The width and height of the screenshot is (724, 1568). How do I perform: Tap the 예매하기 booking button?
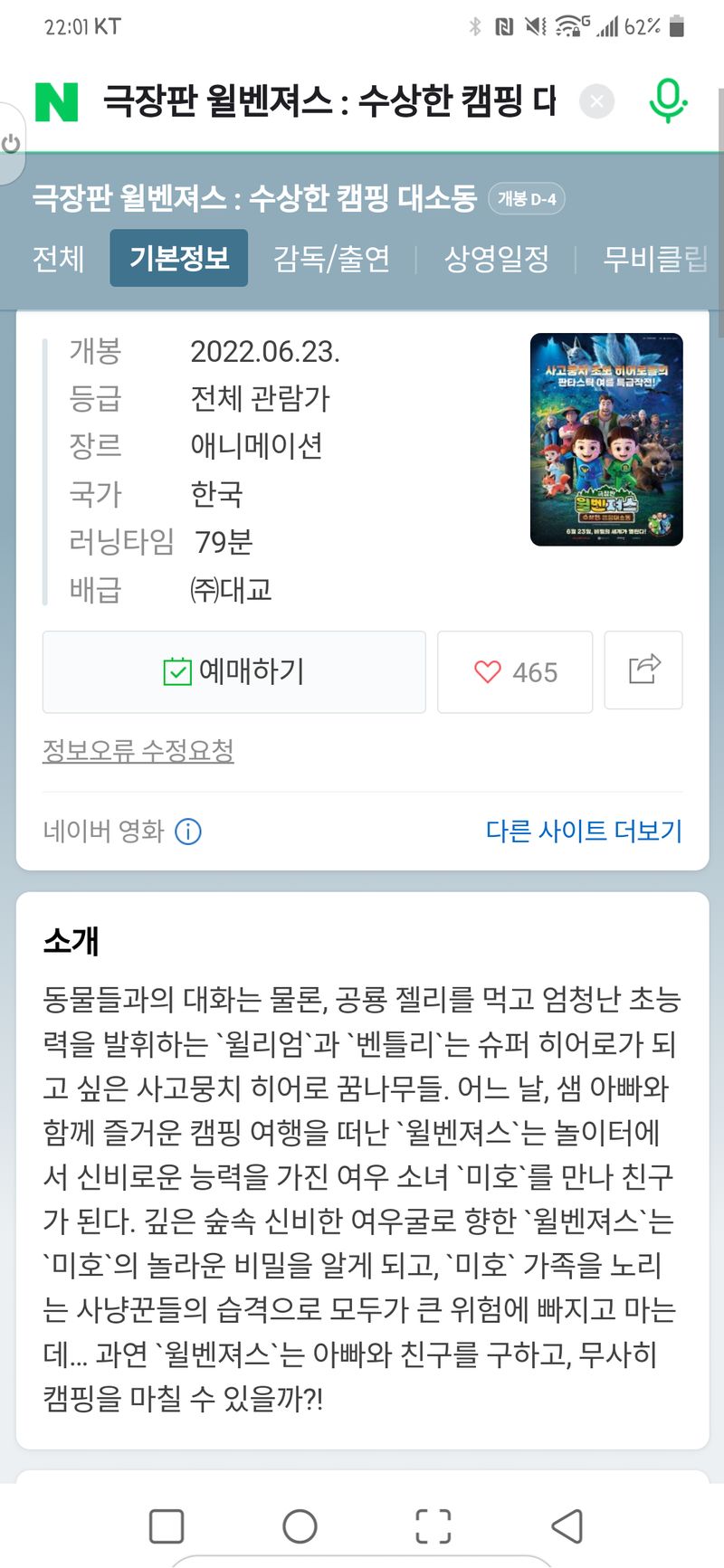(234, 672)
